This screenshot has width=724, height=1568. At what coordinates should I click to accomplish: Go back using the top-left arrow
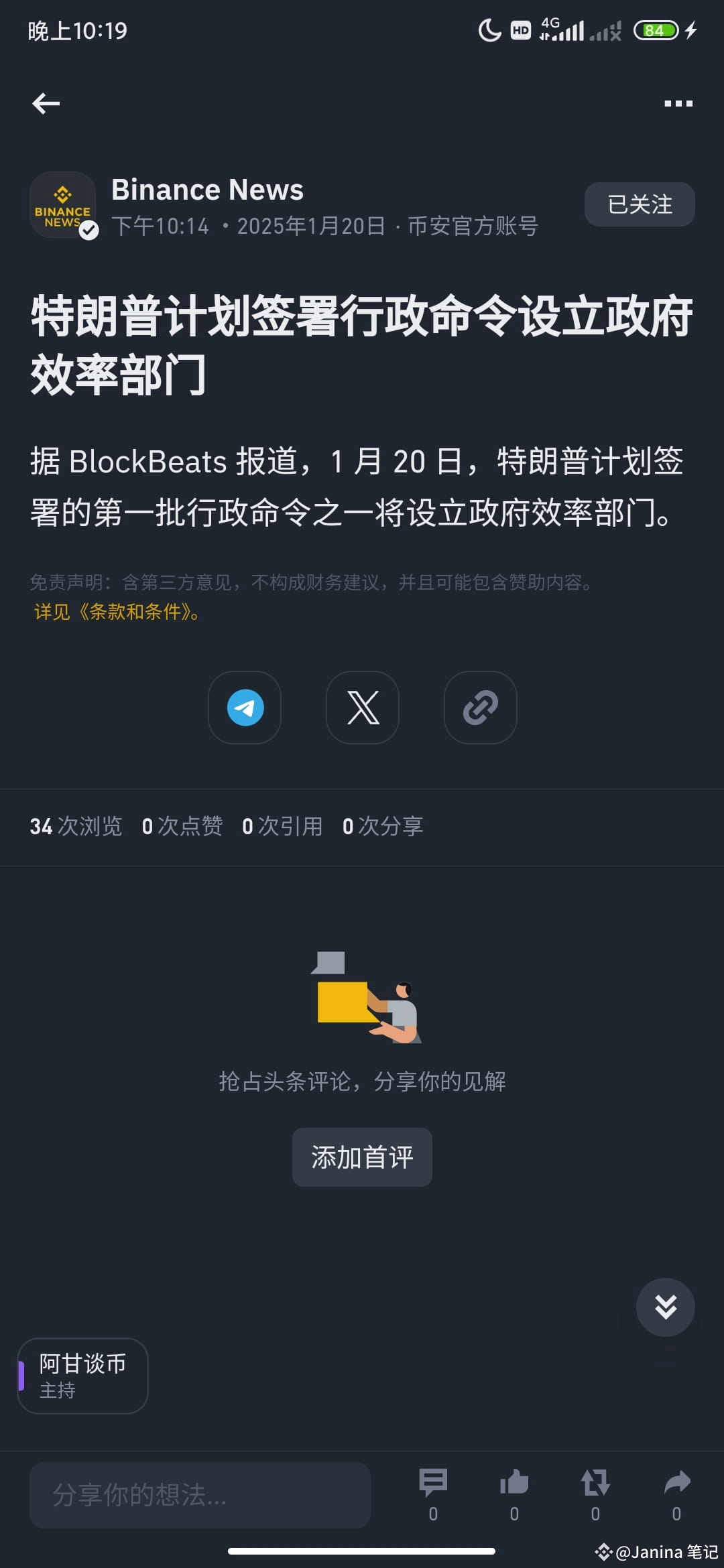point(46,103)
